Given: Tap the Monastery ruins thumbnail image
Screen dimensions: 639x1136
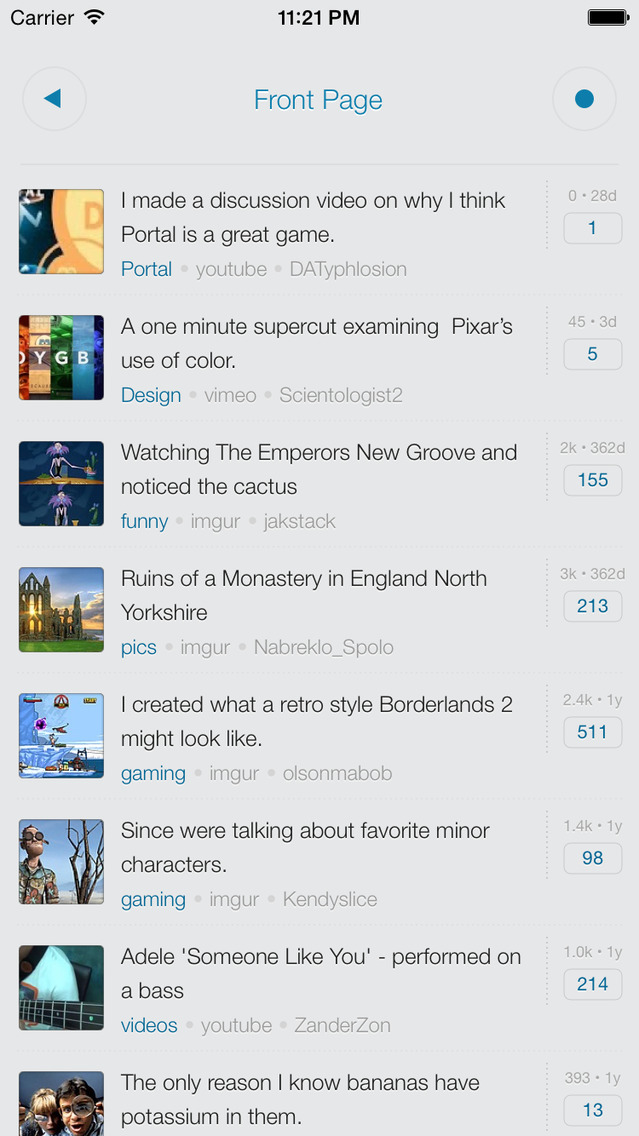Looking at the screenshot, I should pos(61,609).
